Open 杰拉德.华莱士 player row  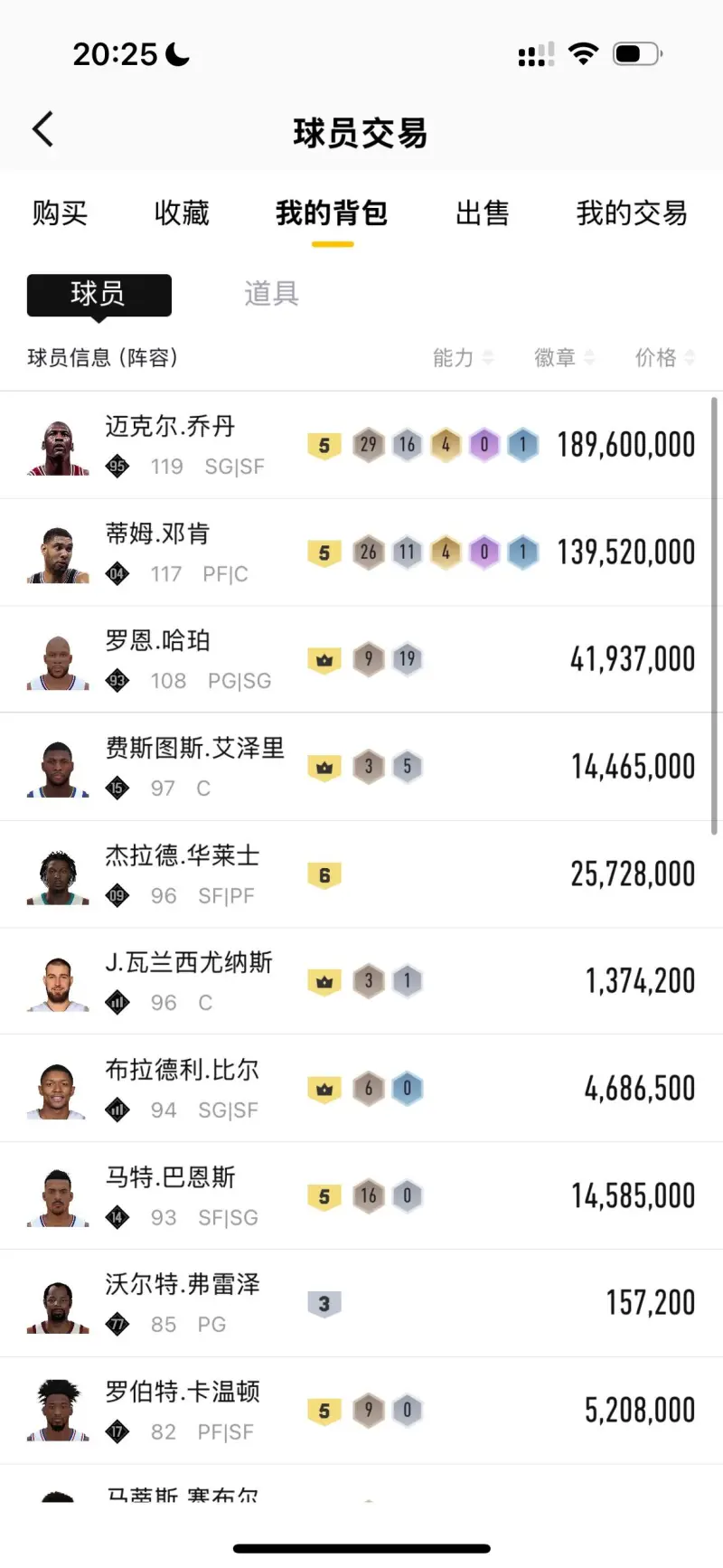pos(361,874)
